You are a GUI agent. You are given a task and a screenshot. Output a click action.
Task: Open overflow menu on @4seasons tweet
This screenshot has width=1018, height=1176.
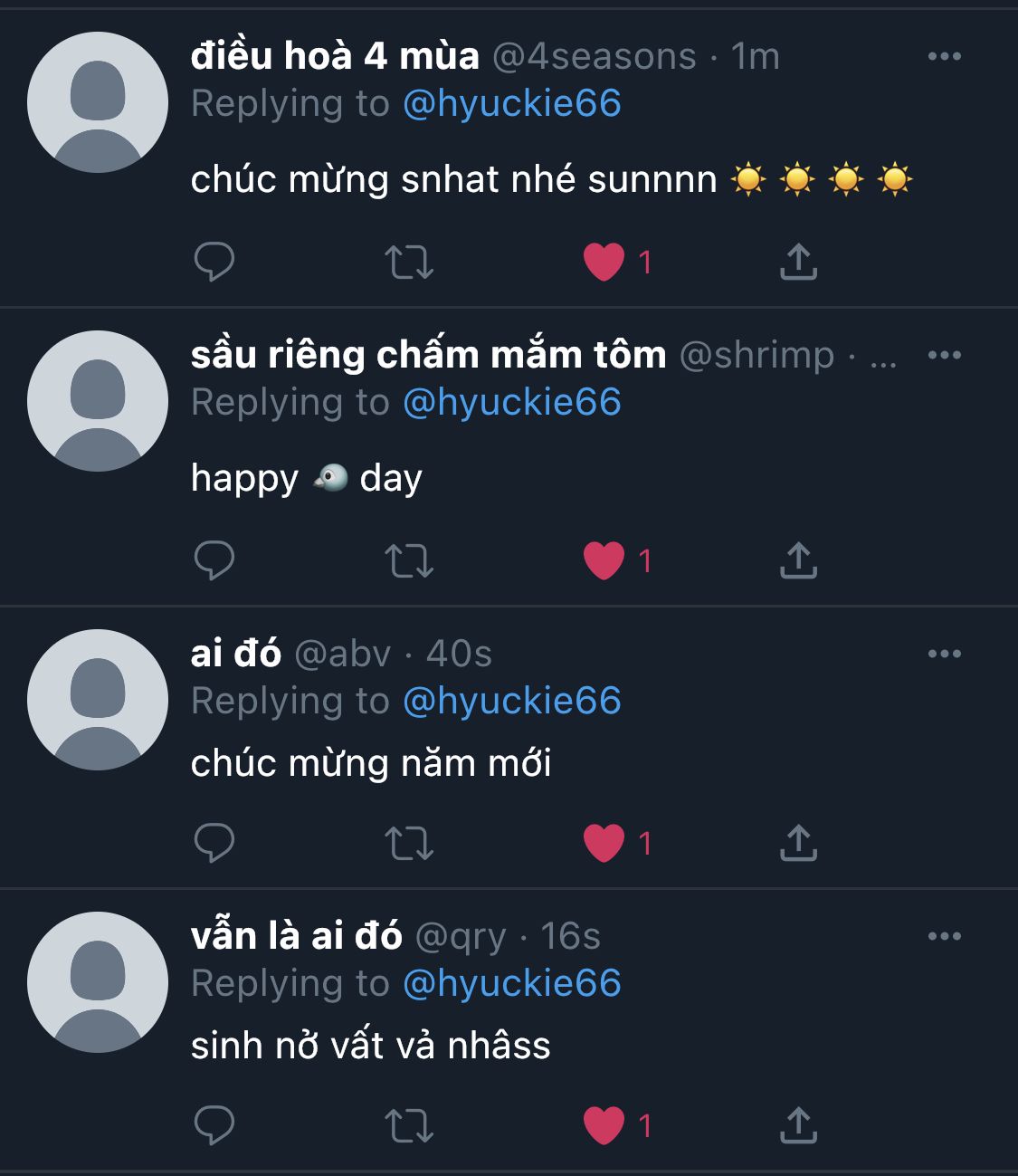pos(944,56)
